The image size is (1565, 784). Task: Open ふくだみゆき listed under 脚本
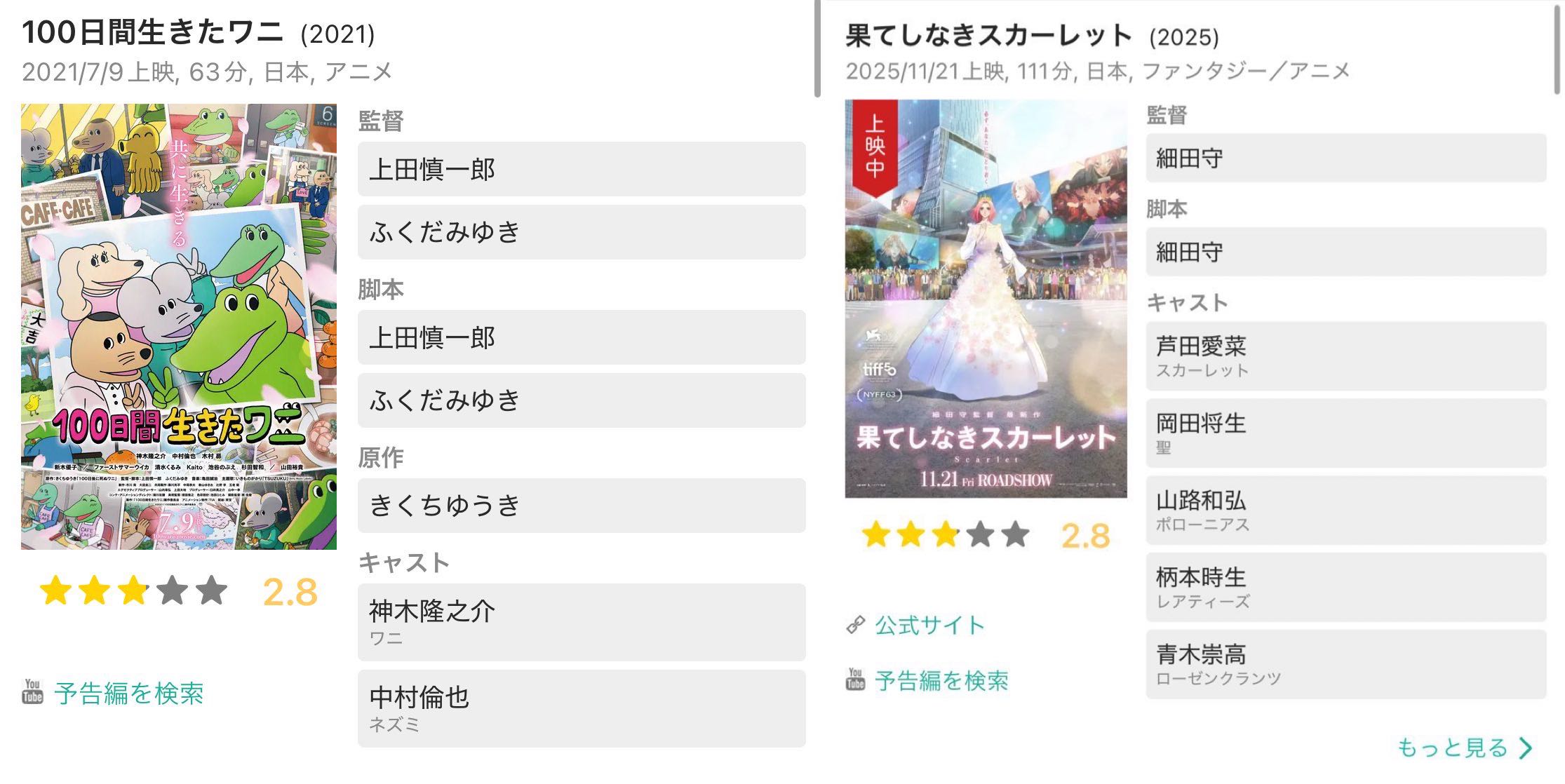click(x=581, y=400)
